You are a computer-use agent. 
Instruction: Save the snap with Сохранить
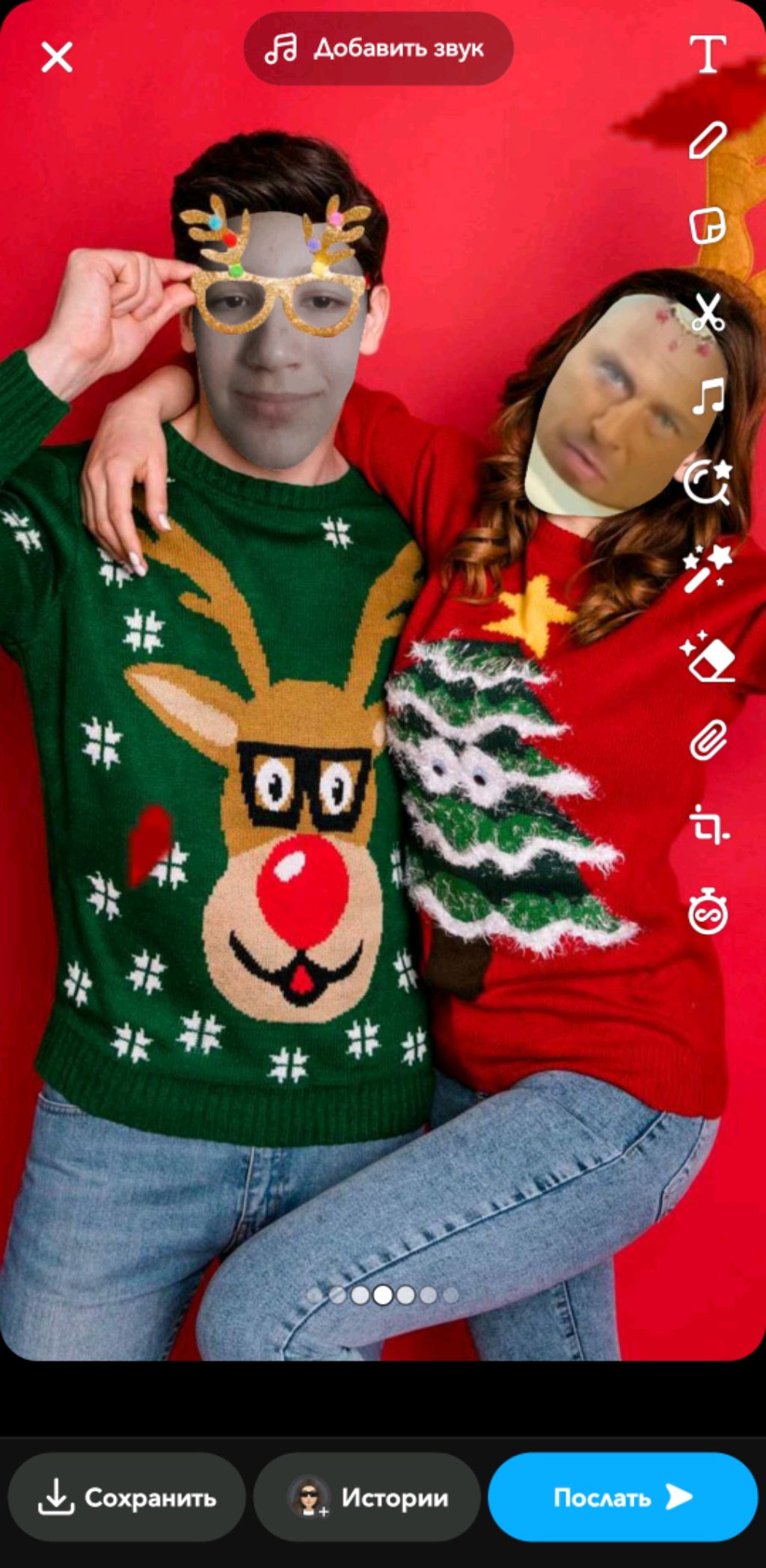click(126, 1497)
